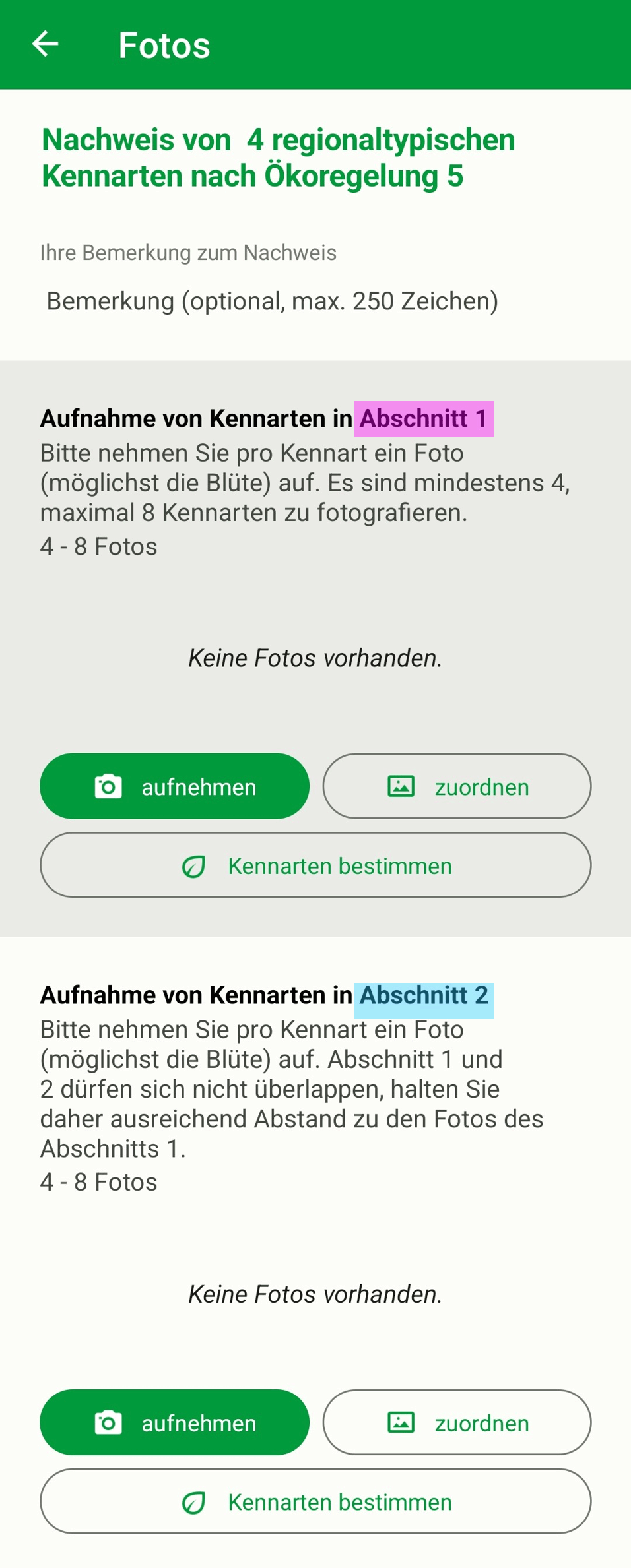631x1568 pixels.
Task: Select the image gallery icon on first zuordnen button
Action: pos(401,786)
